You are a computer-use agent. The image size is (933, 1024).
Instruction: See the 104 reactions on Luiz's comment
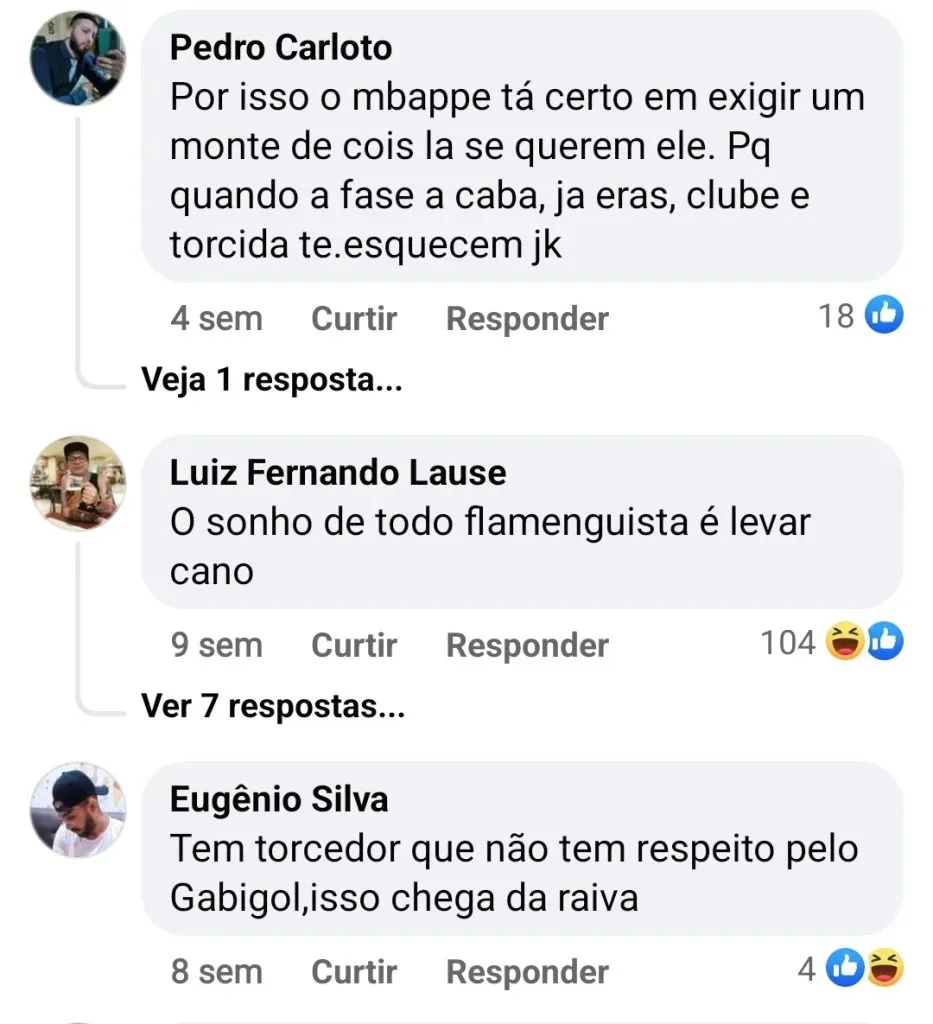[832, 643]
